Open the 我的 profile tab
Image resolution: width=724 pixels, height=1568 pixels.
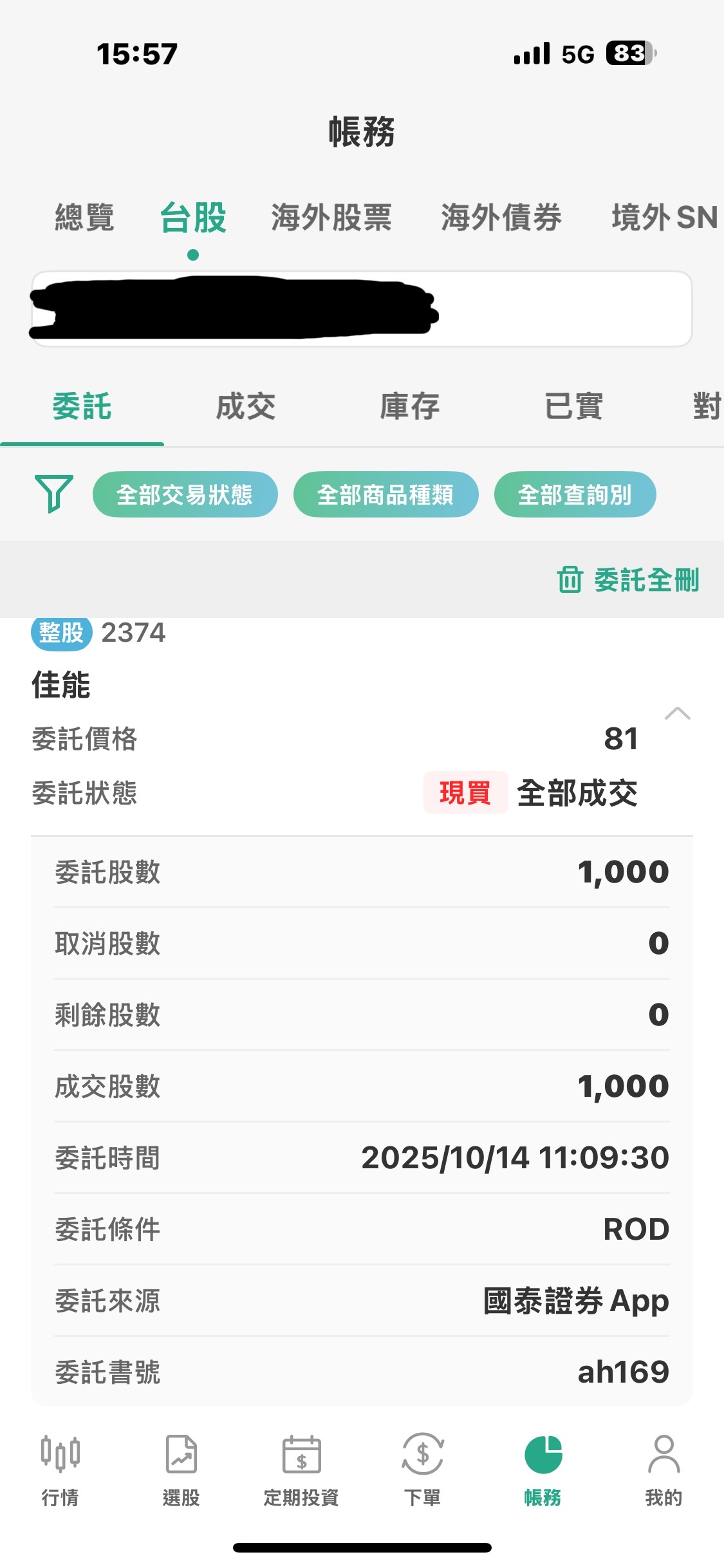(x=664, y=1471)
